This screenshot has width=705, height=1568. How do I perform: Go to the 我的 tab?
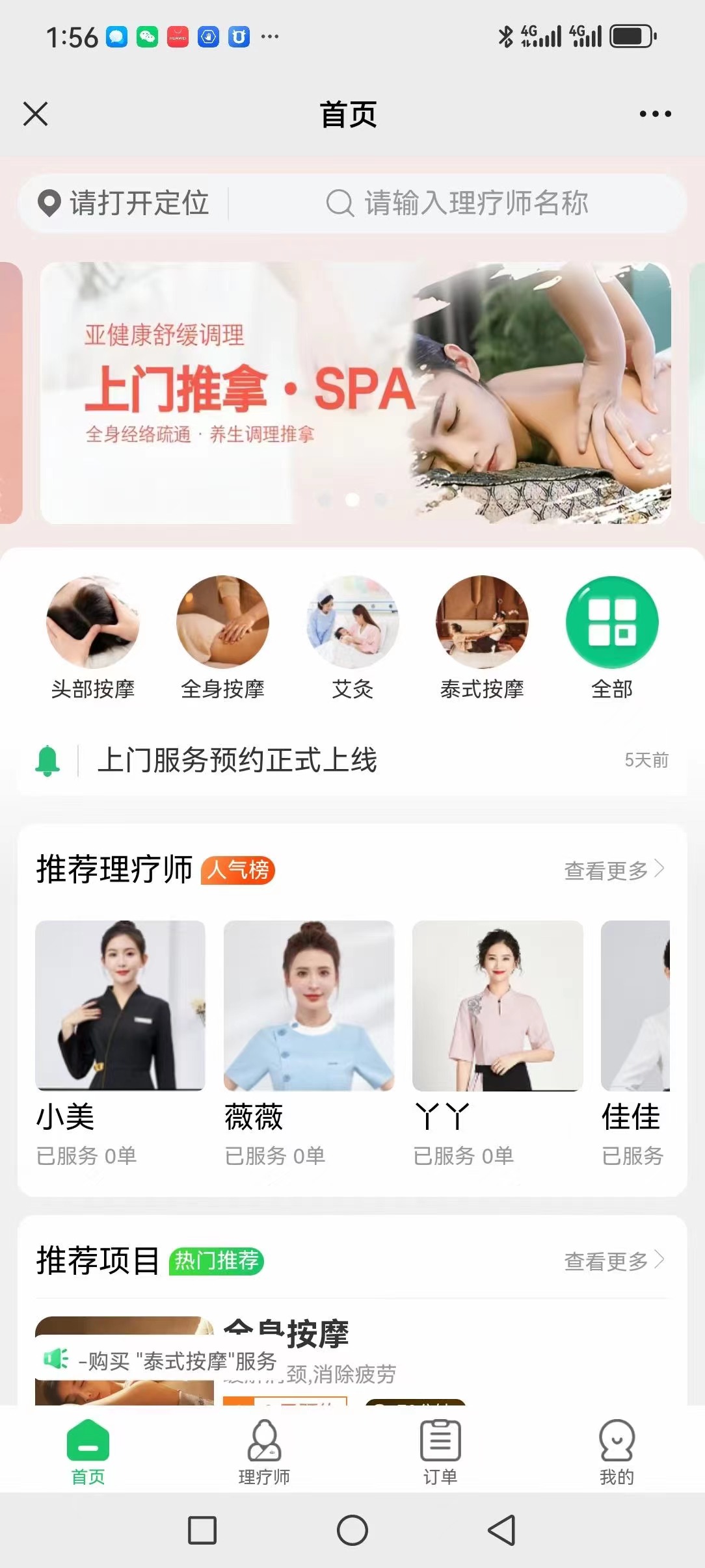(x=616, y=1451)
